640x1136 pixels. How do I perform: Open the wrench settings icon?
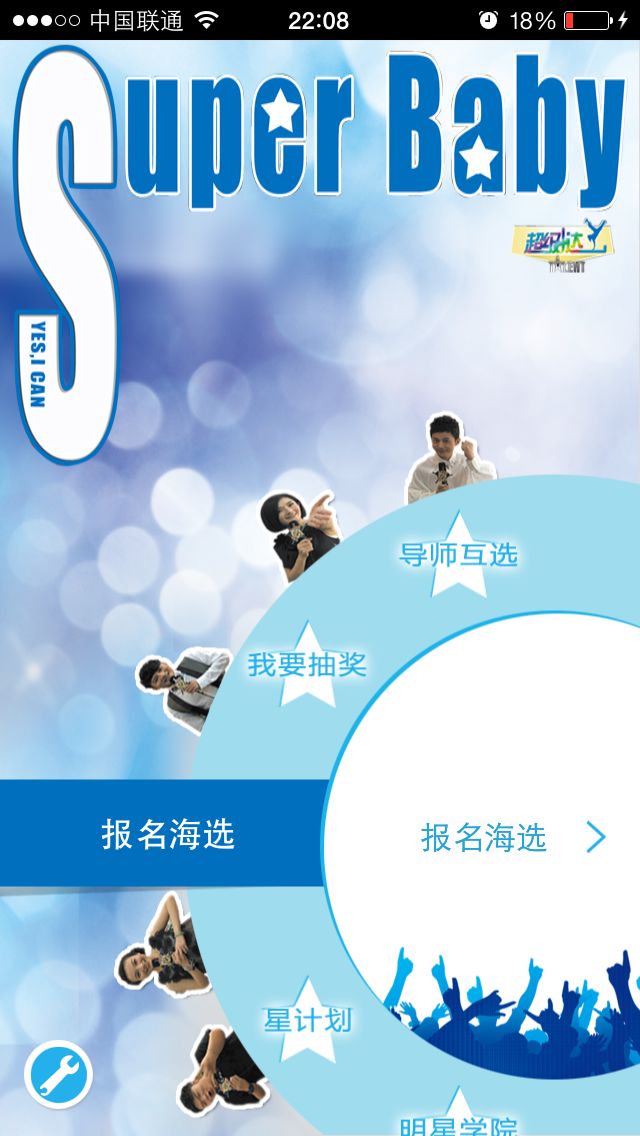point(58,1075)
